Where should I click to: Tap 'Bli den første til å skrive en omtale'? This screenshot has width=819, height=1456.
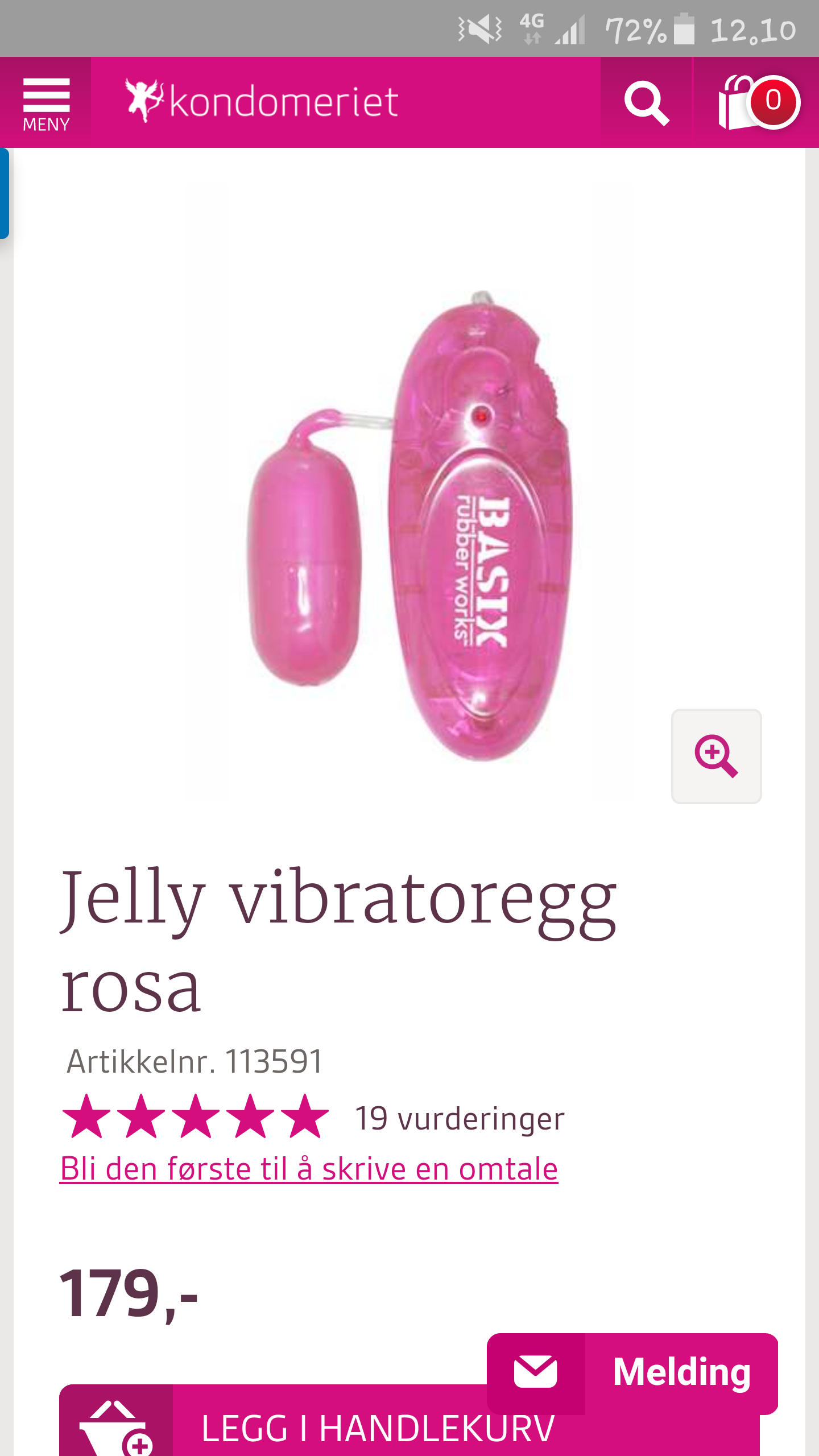pyautogui.click(x=309, y=1169)
